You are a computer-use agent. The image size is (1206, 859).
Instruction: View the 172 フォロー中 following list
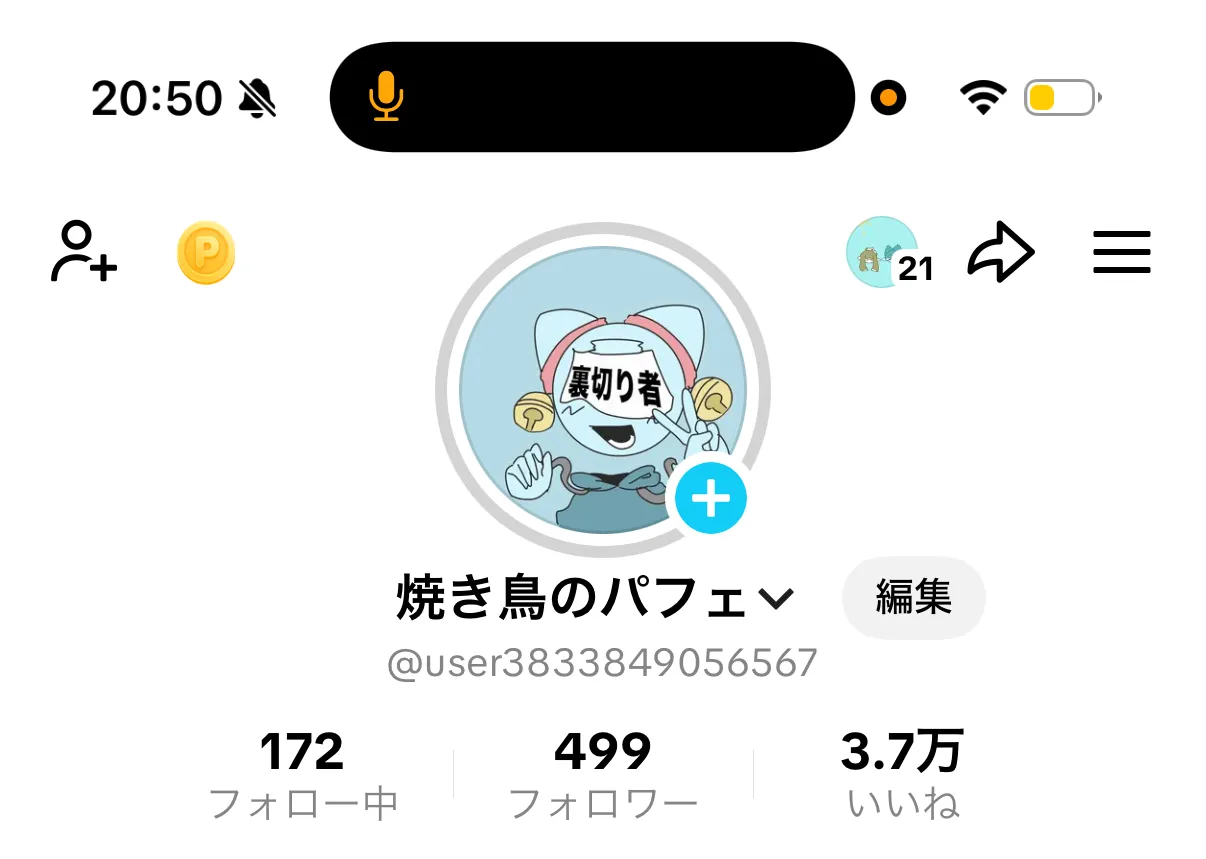pos(302,774)
